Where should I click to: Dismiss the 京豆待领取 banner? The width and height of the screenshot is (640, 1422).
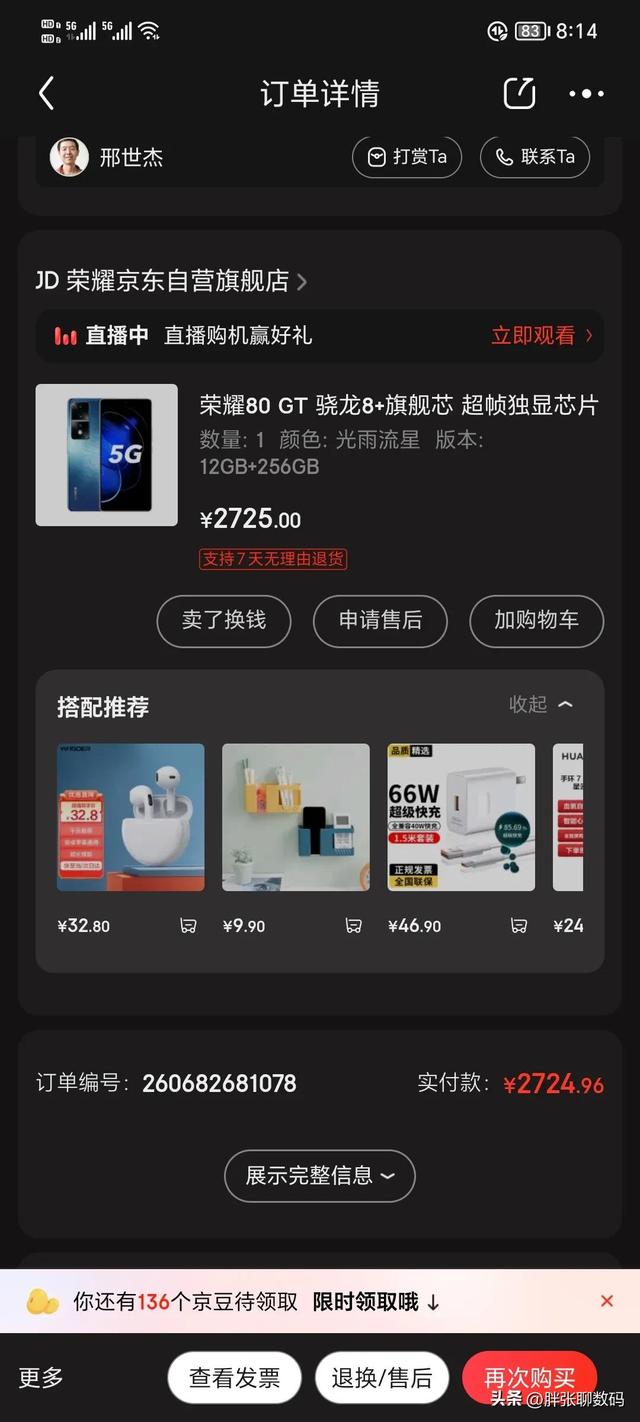pyautogui.click(x=606, y=1301)
